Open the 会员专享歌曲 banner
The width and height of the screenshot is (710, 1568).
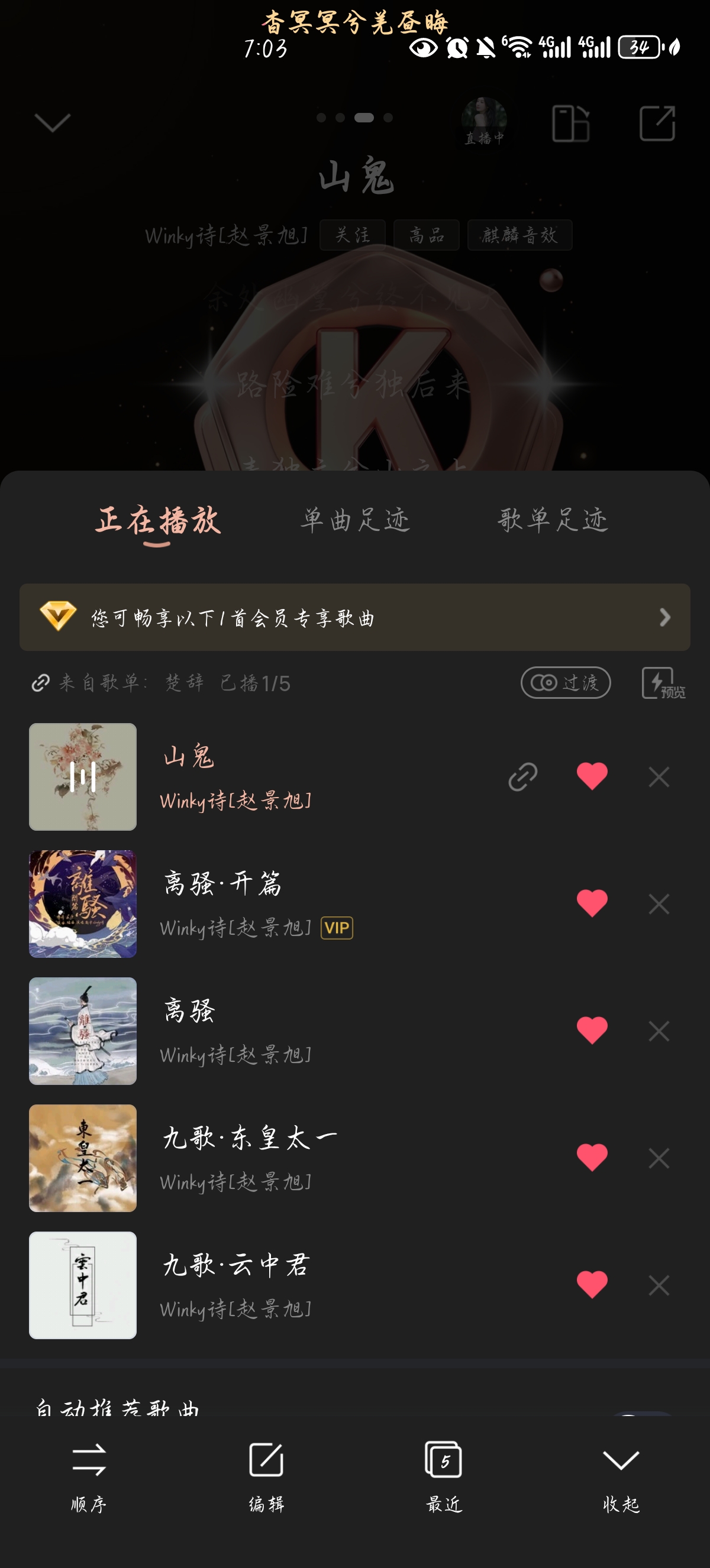(x=355, y=617)
